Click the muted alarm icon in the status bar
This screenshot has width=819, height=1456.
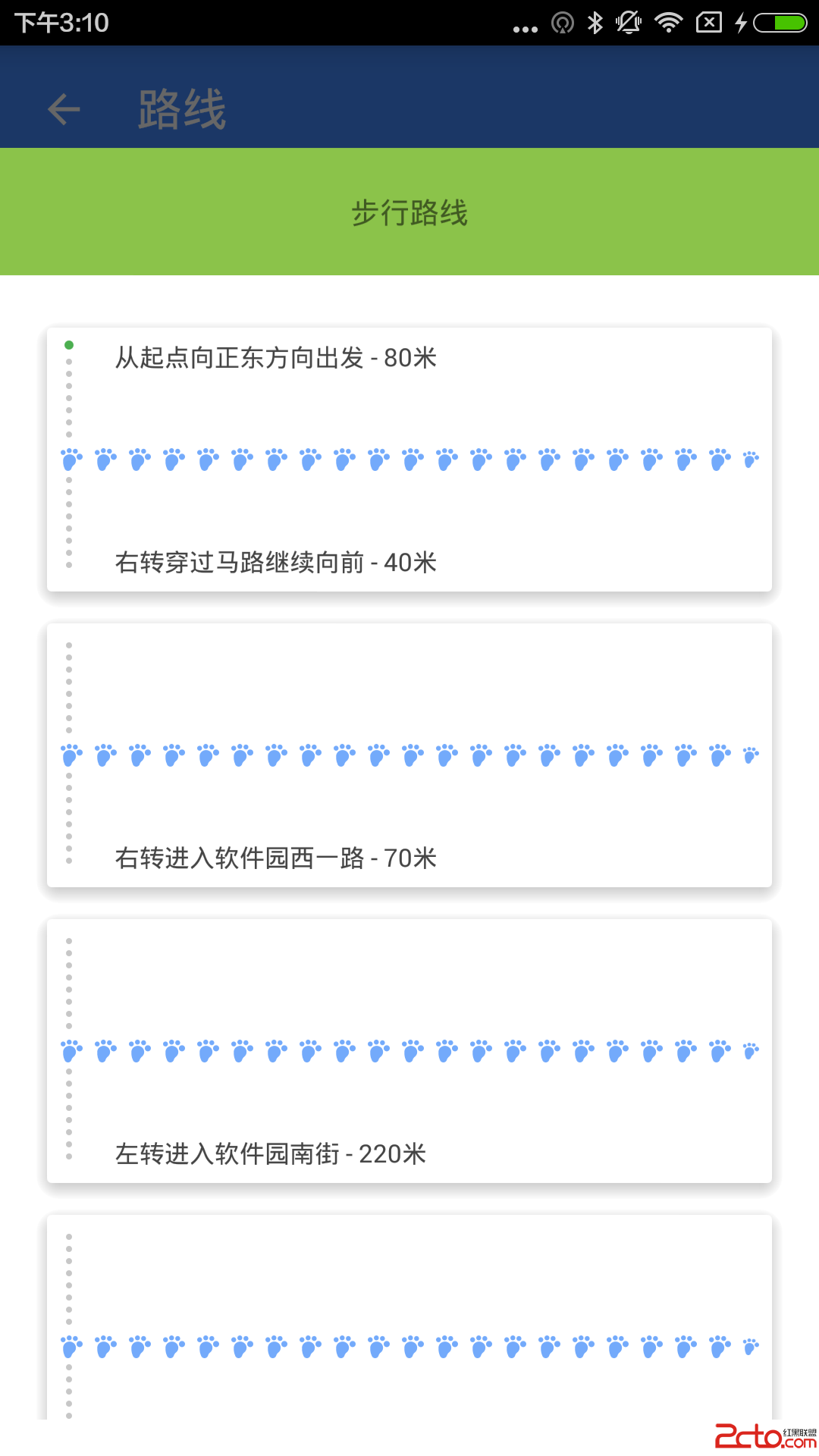(629, 23)
